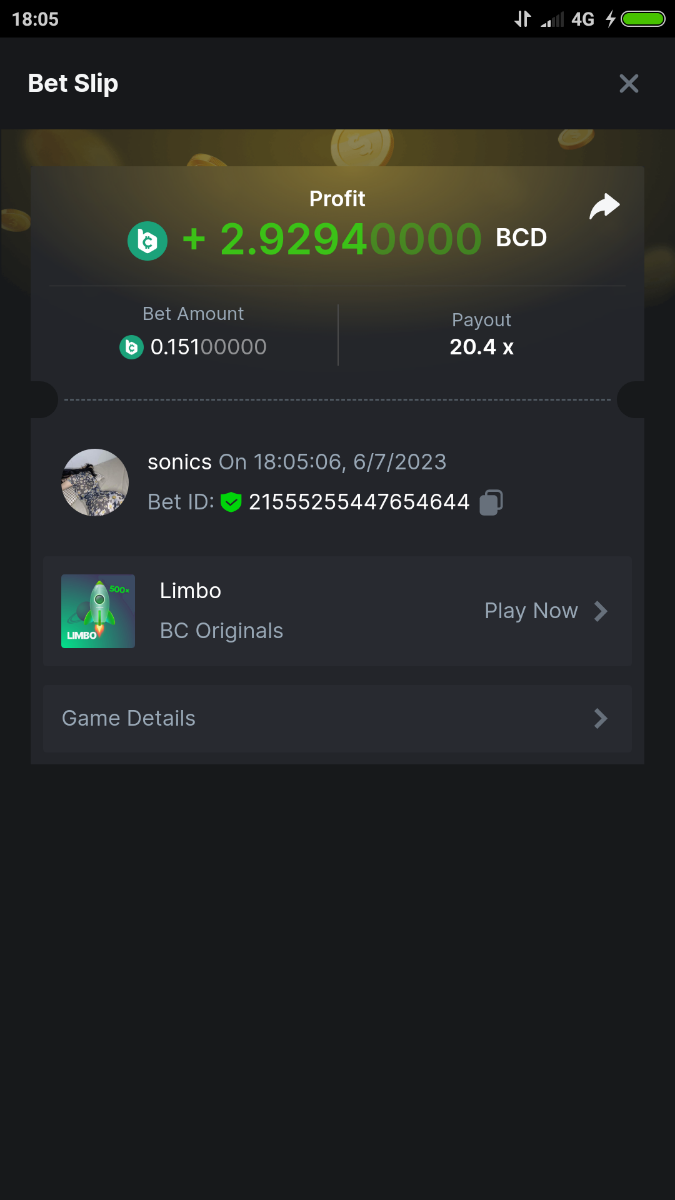675x1200 pixels.
Task: Share this bet result
Action: coord(604,207)
